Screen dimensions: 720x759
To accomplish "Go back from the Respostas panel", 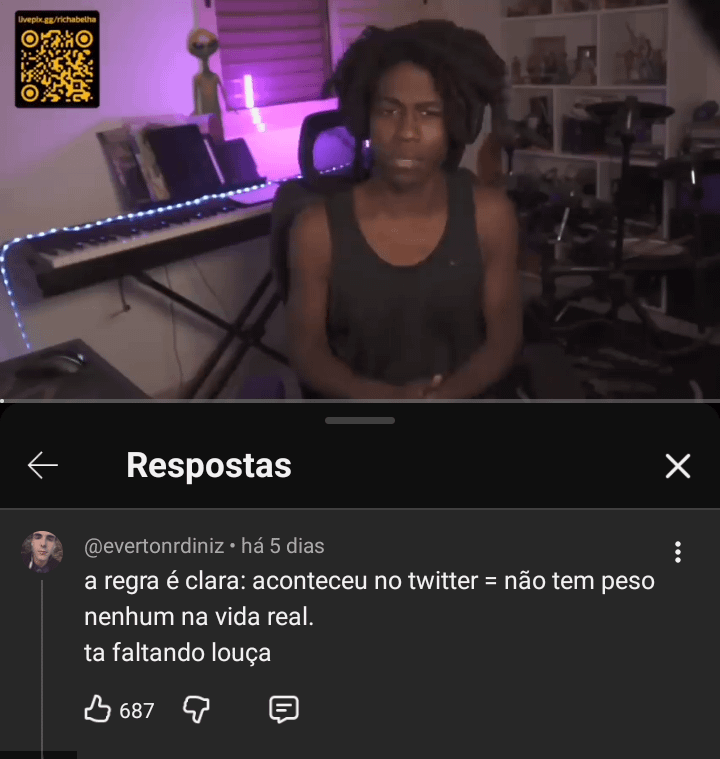I will [43, 465].
